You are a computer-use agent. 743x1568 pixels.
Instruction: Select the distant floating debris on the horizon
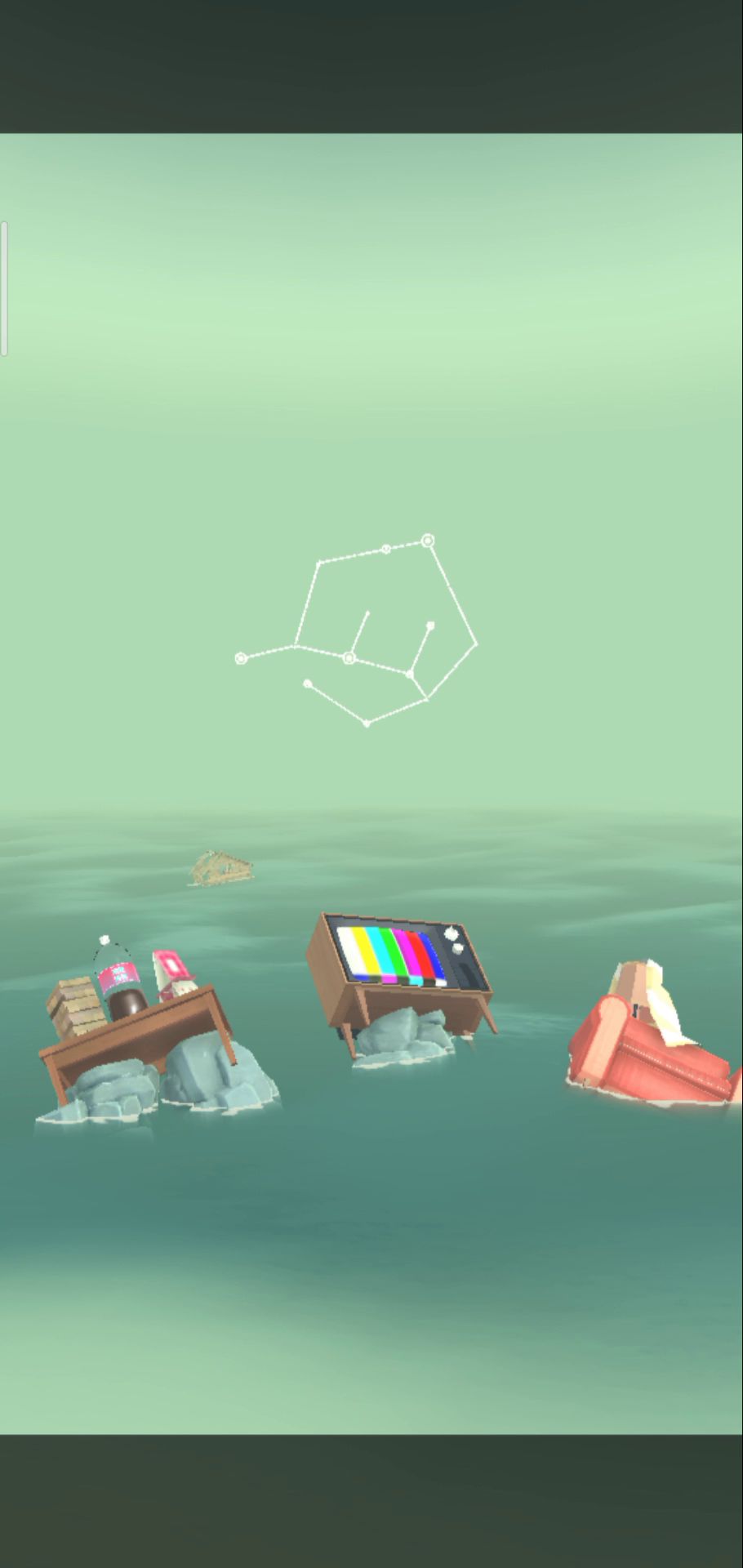pos(220,869)
